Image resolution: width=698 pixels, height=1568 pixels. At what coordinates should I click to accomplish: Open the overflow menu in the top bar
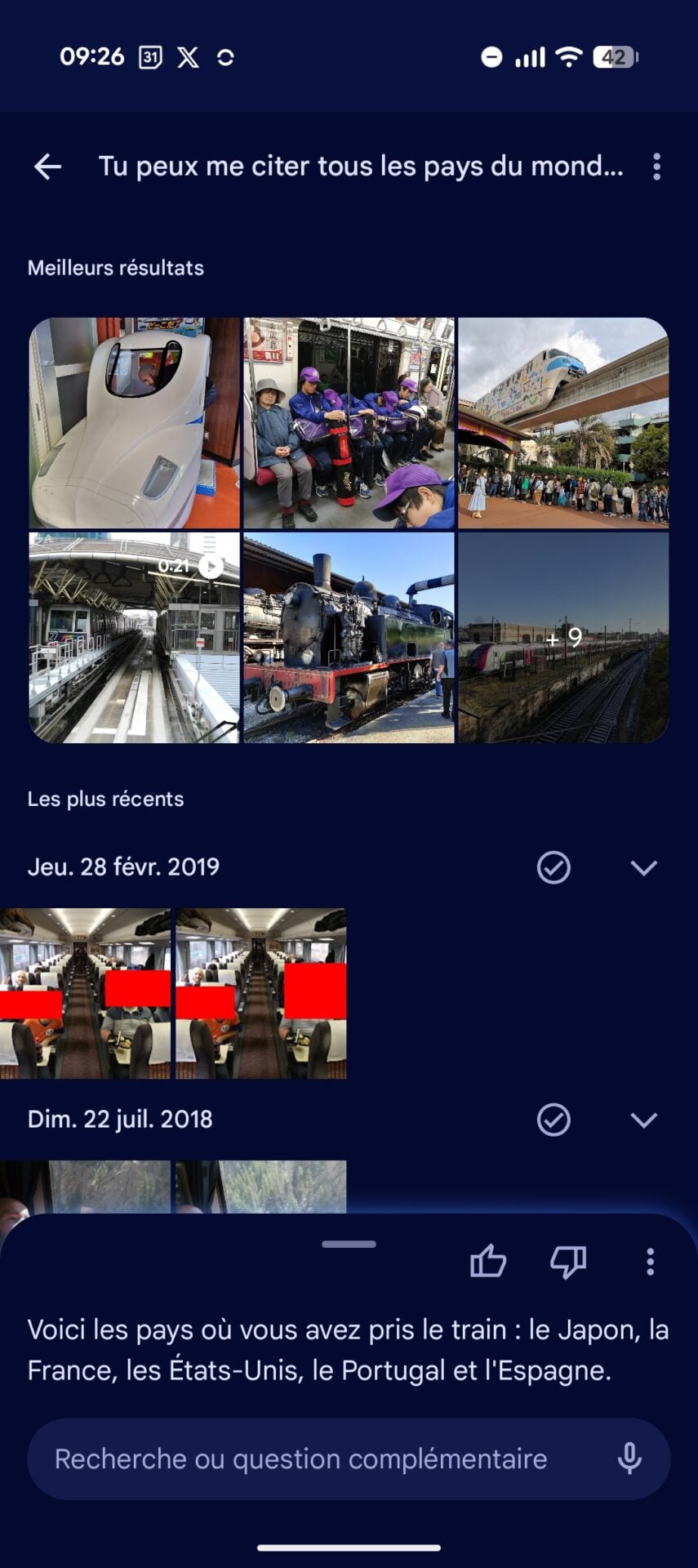(656, 167)
